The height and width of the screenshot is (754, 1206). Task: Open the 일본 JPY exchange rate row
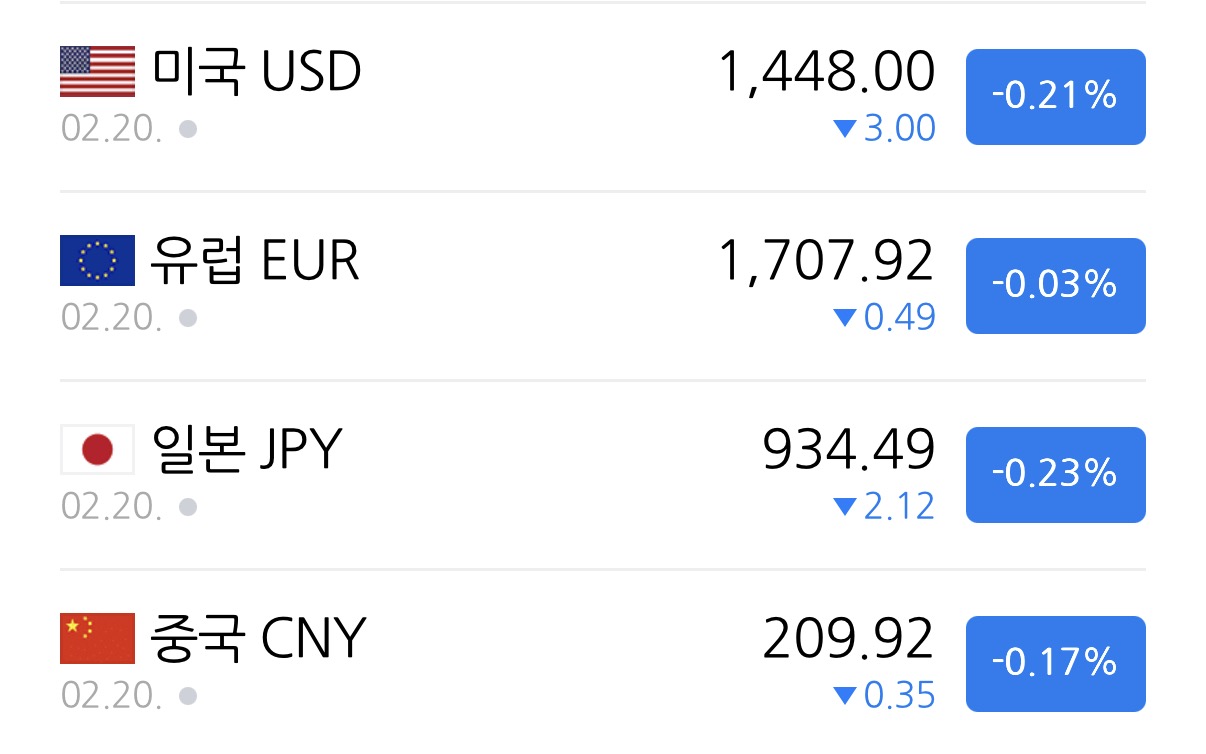tap(603, 475)
